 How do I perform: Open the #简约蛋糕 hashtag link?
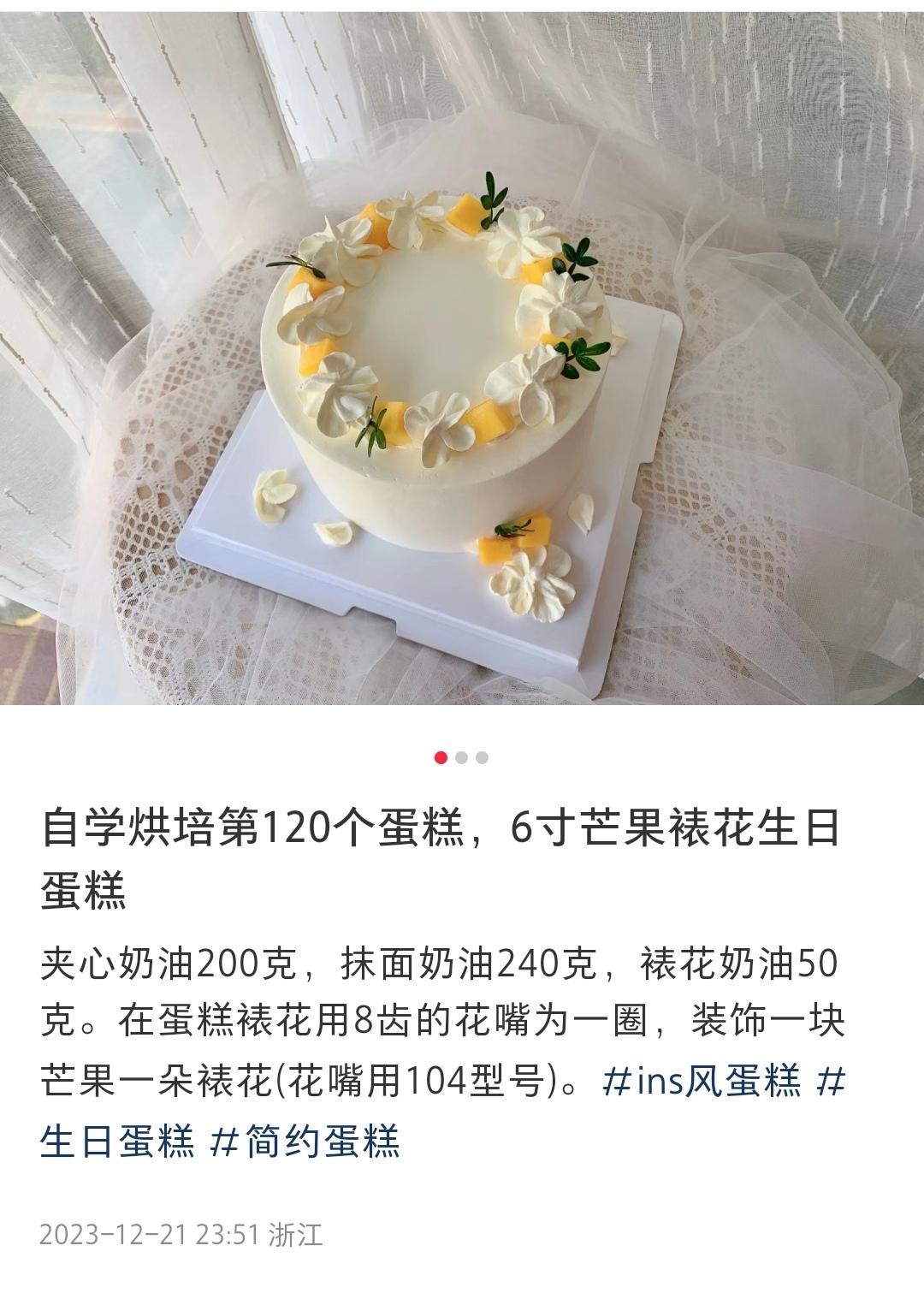coord(305,1142)
